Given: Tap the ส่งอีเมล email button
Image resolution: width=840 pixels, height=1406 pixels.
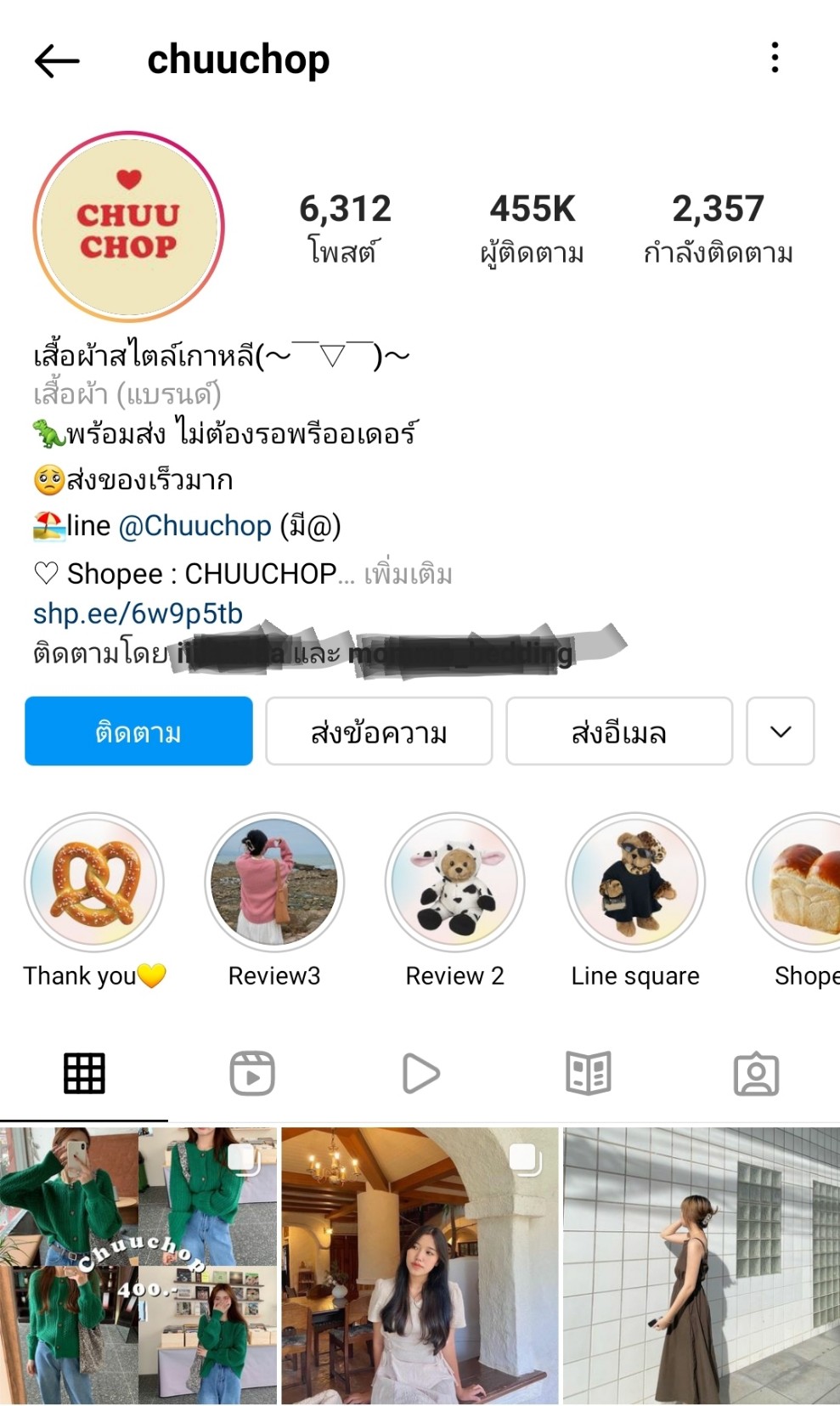Looking at the screenshot, I should (619, 731).
